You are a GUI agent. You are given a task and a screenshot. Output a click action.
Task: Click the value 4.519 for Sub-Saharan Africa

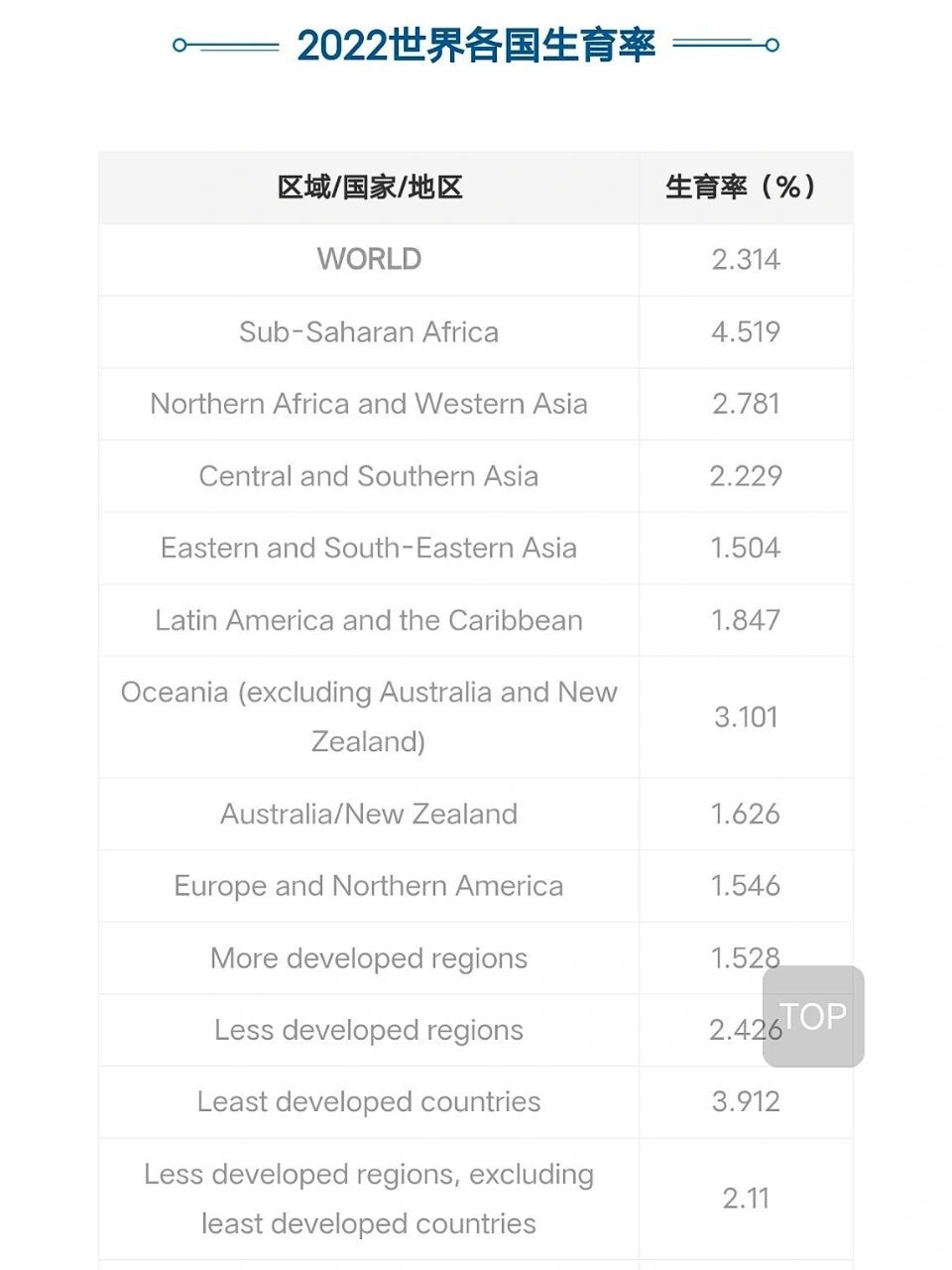click(746, 332)
